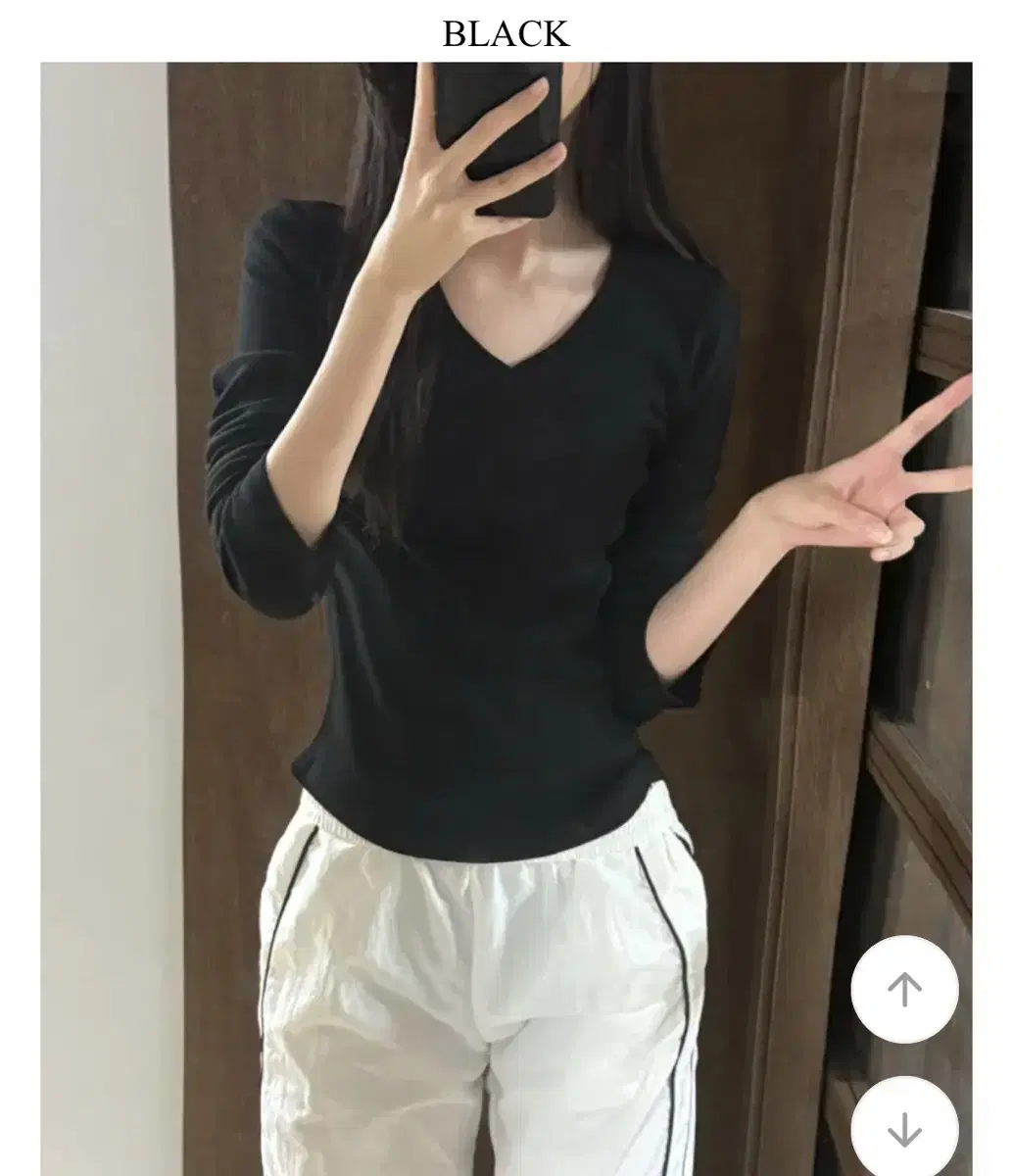Select the BLACK colorway heading text
Image resolution: width=1013 pixels, height=1176 pixels.
click(506, 31)
